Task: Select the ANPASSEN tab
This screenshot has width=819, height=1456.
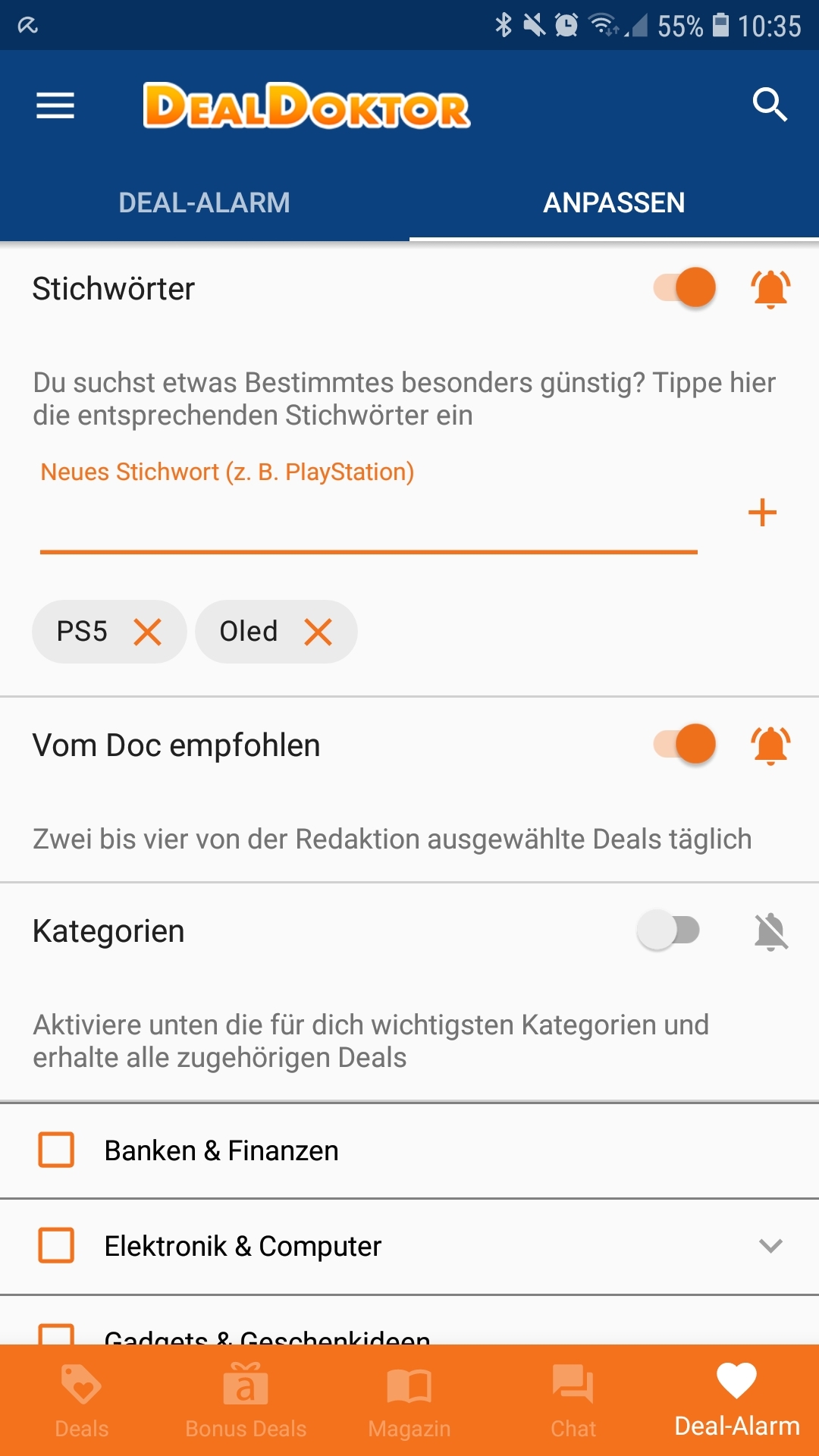Action: point(614,202)
